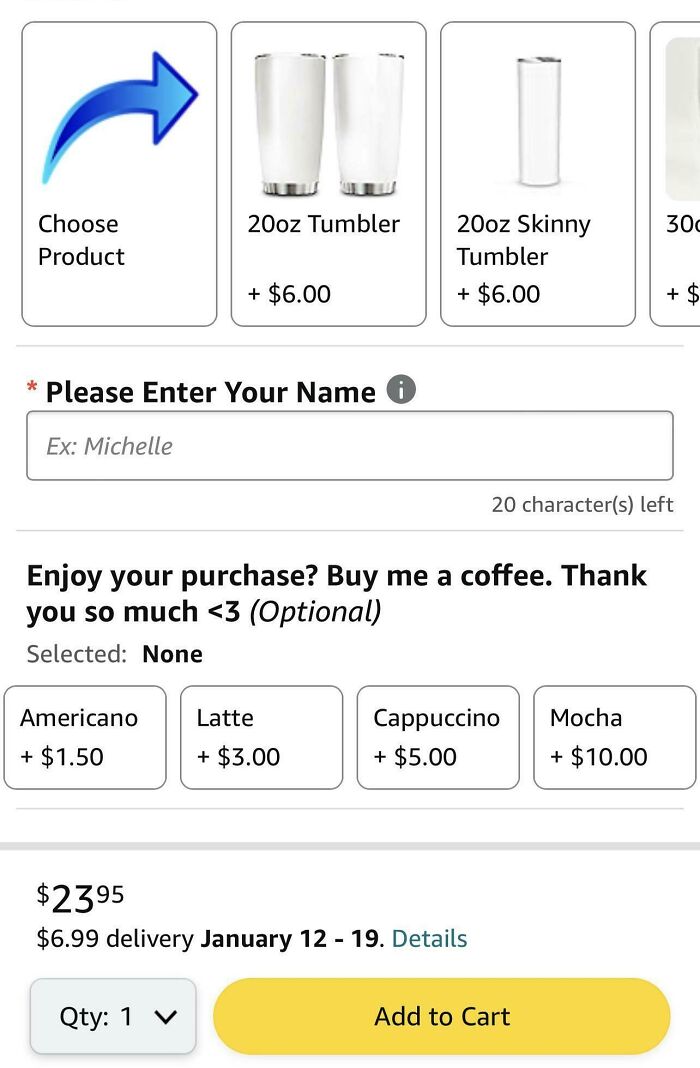
Task: Choose the 20oz Skinny Tumbler option
Action: coord(537,174)
